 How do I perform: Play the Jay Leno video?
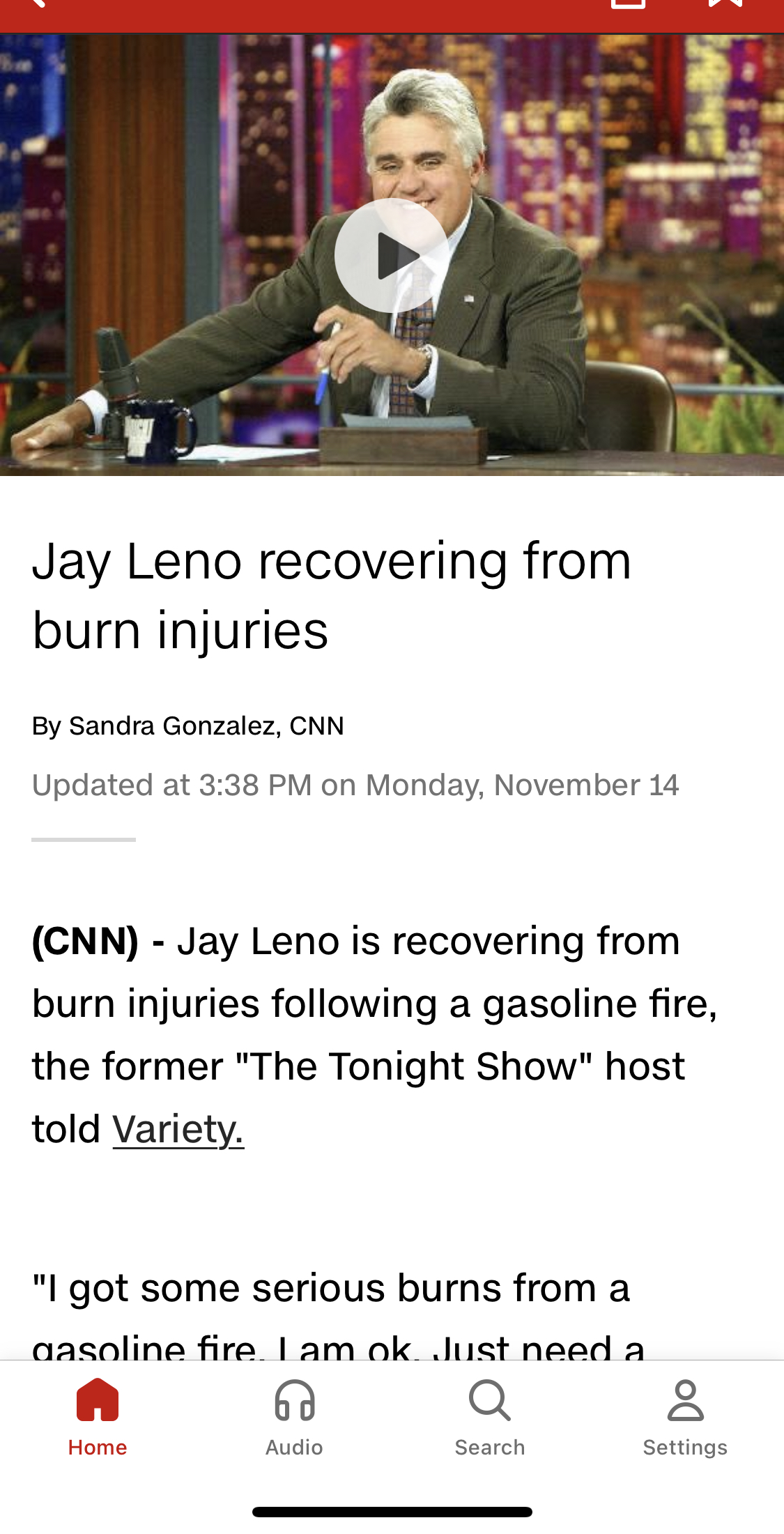click(392, 256)
